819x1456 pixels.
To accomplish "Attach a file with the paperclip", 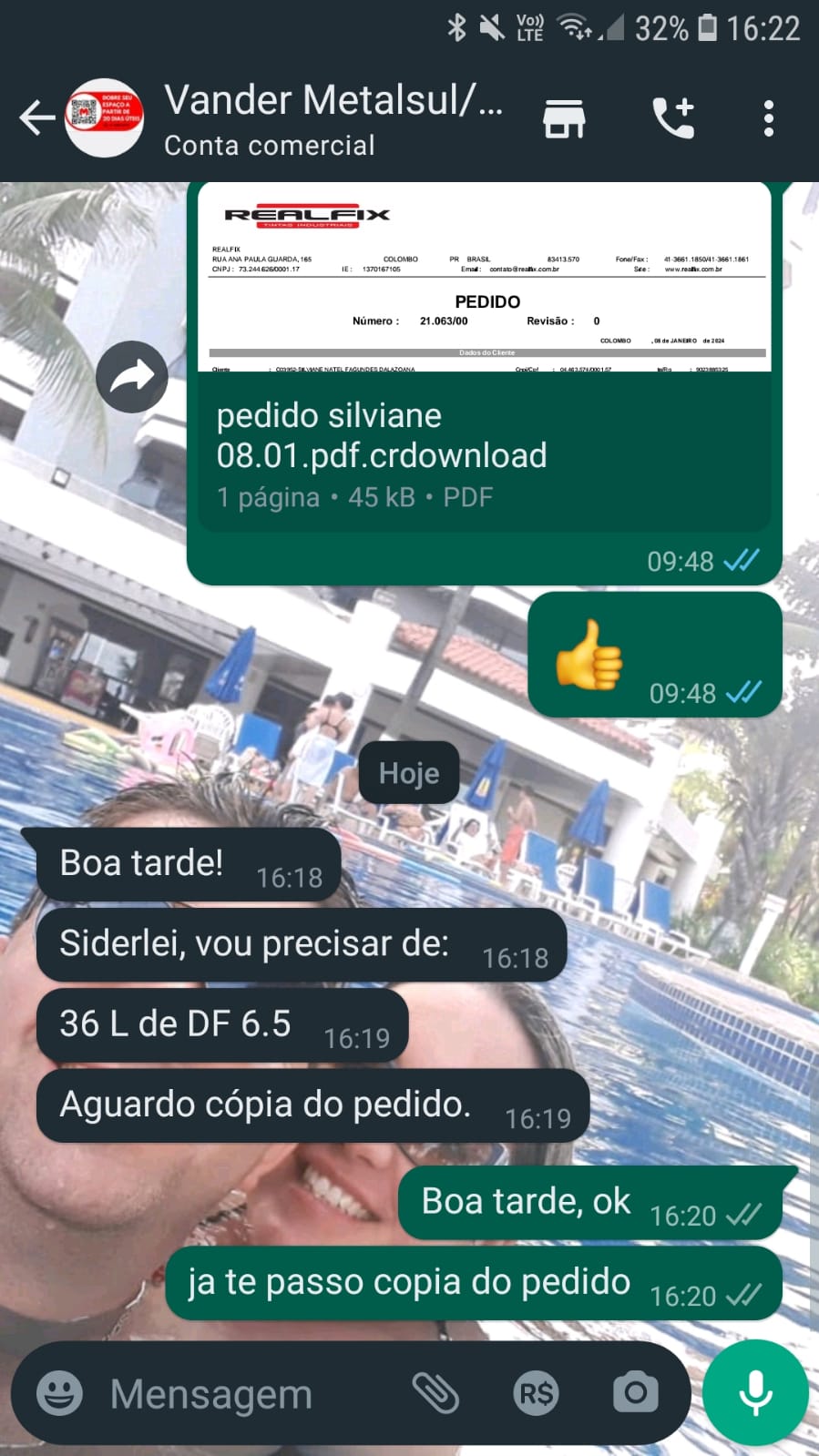I will pos(435,1393).
